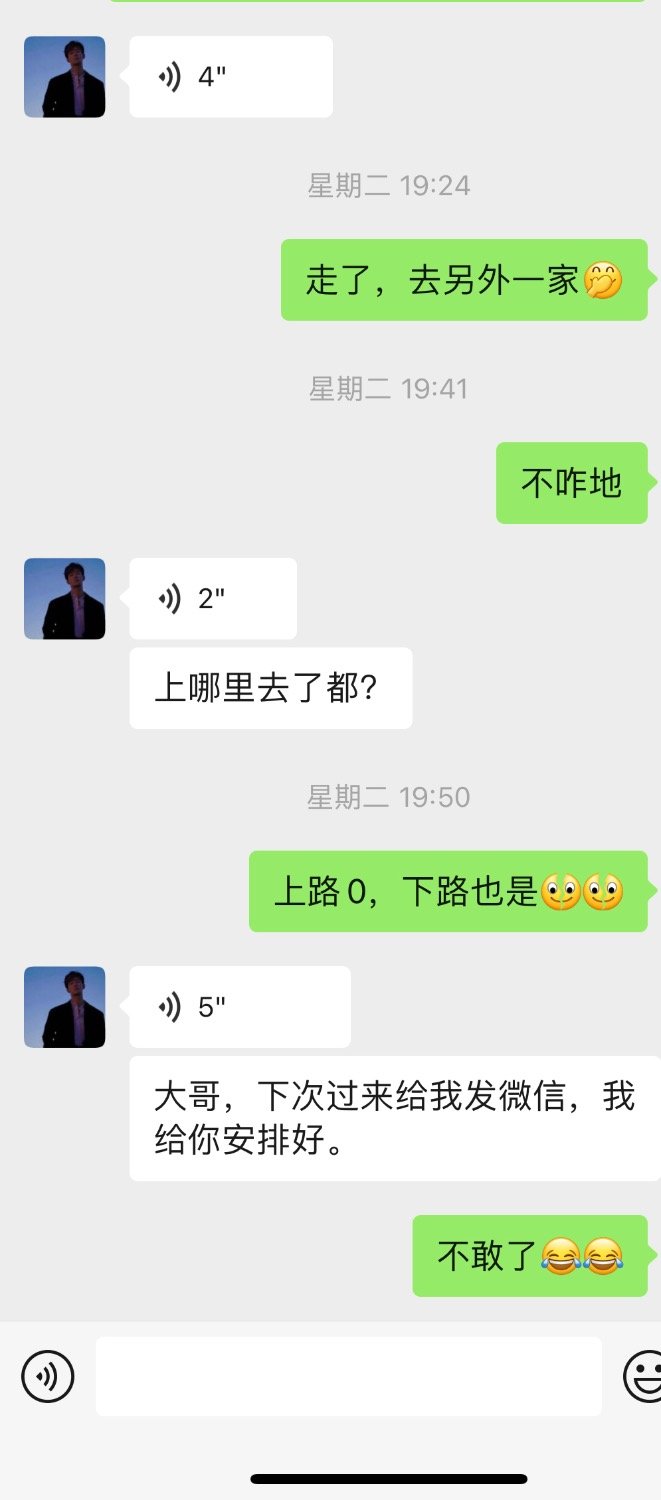
Task: Open contact profile from avatar beside 4" voice message
Action: (x=65, y=77)
